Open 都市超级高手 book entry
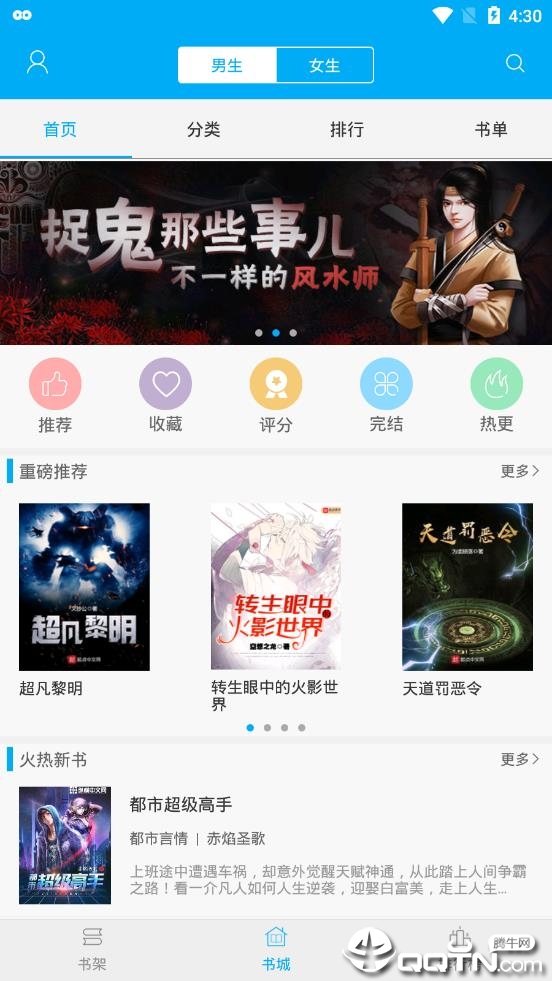 tap(276, 845)
